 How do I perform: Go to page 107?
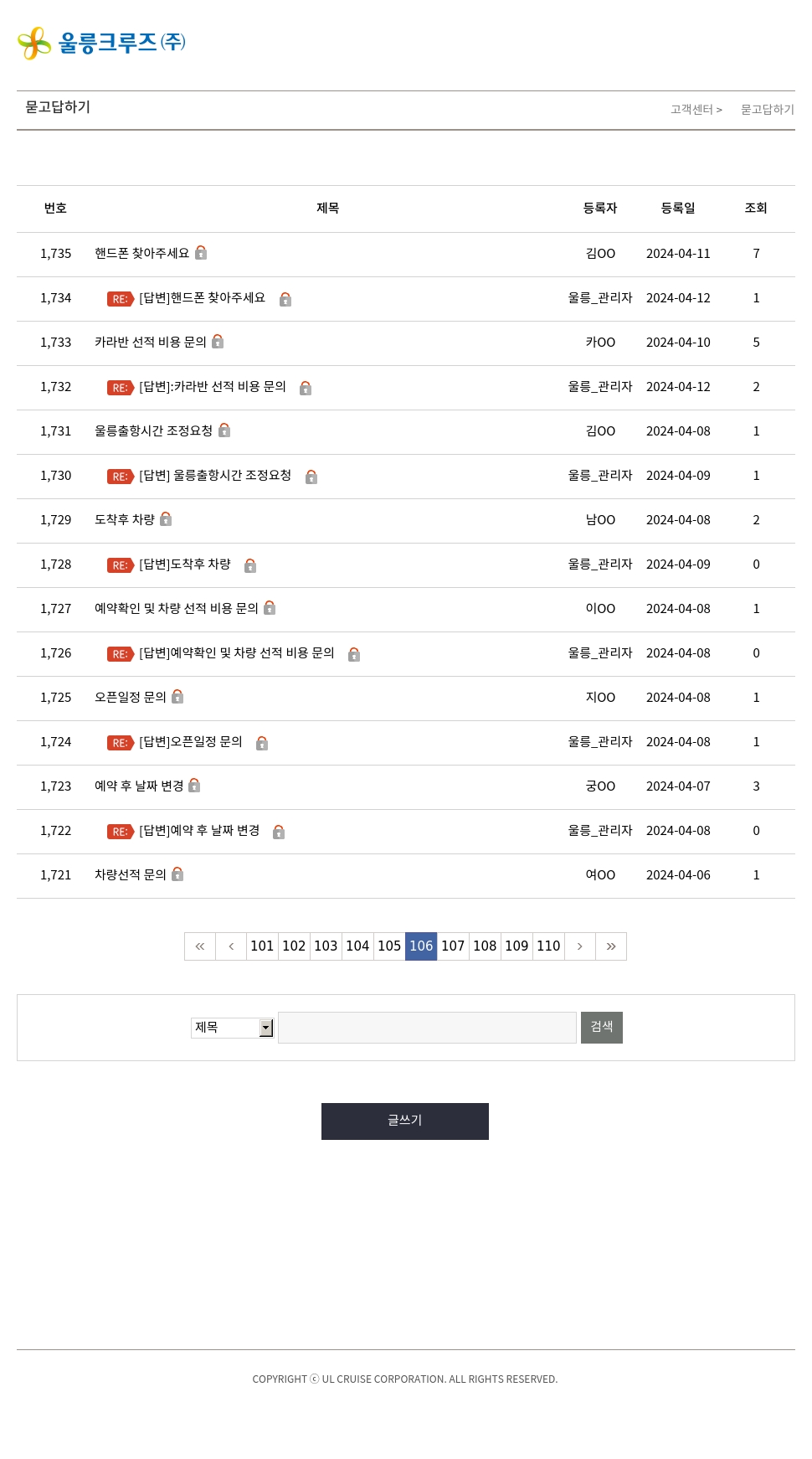tap(453, 946)
